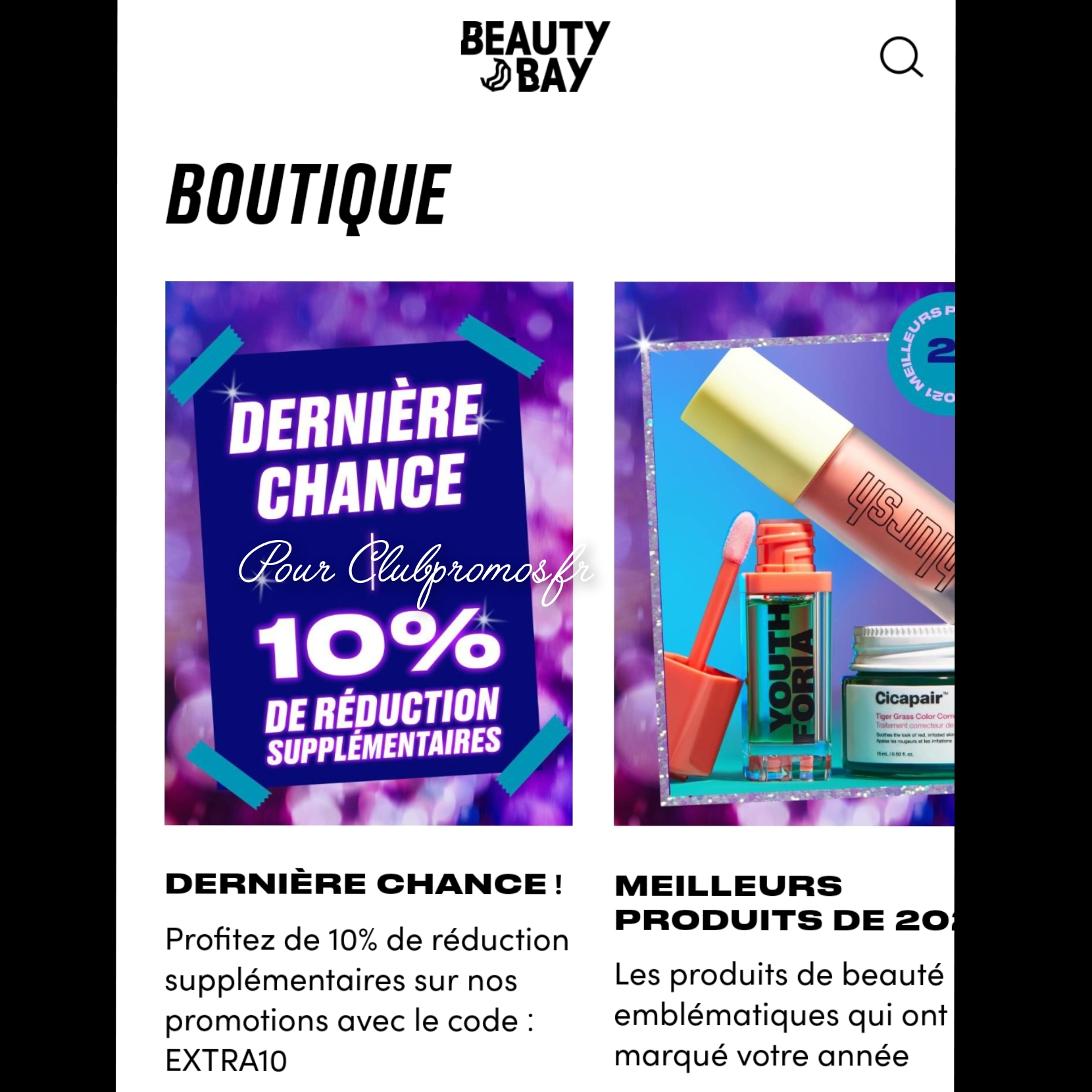This screenshot has width=1092, height=1092.
Task: Open the search icon
Action: point(901,58)
